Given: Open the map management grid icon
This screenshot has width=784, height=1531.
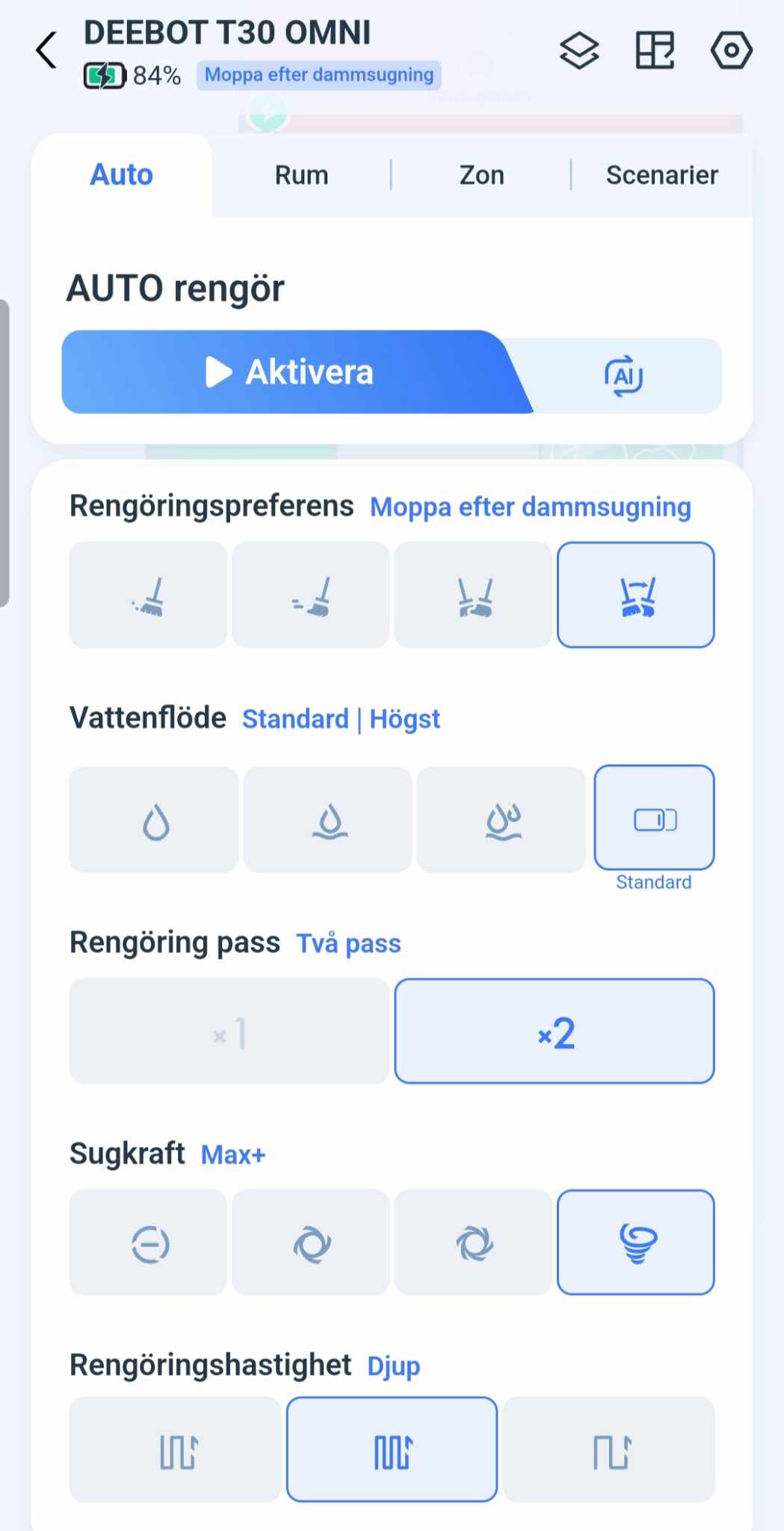Looking at the screenshot, I should pyautogui.click(x=655, y=51).
